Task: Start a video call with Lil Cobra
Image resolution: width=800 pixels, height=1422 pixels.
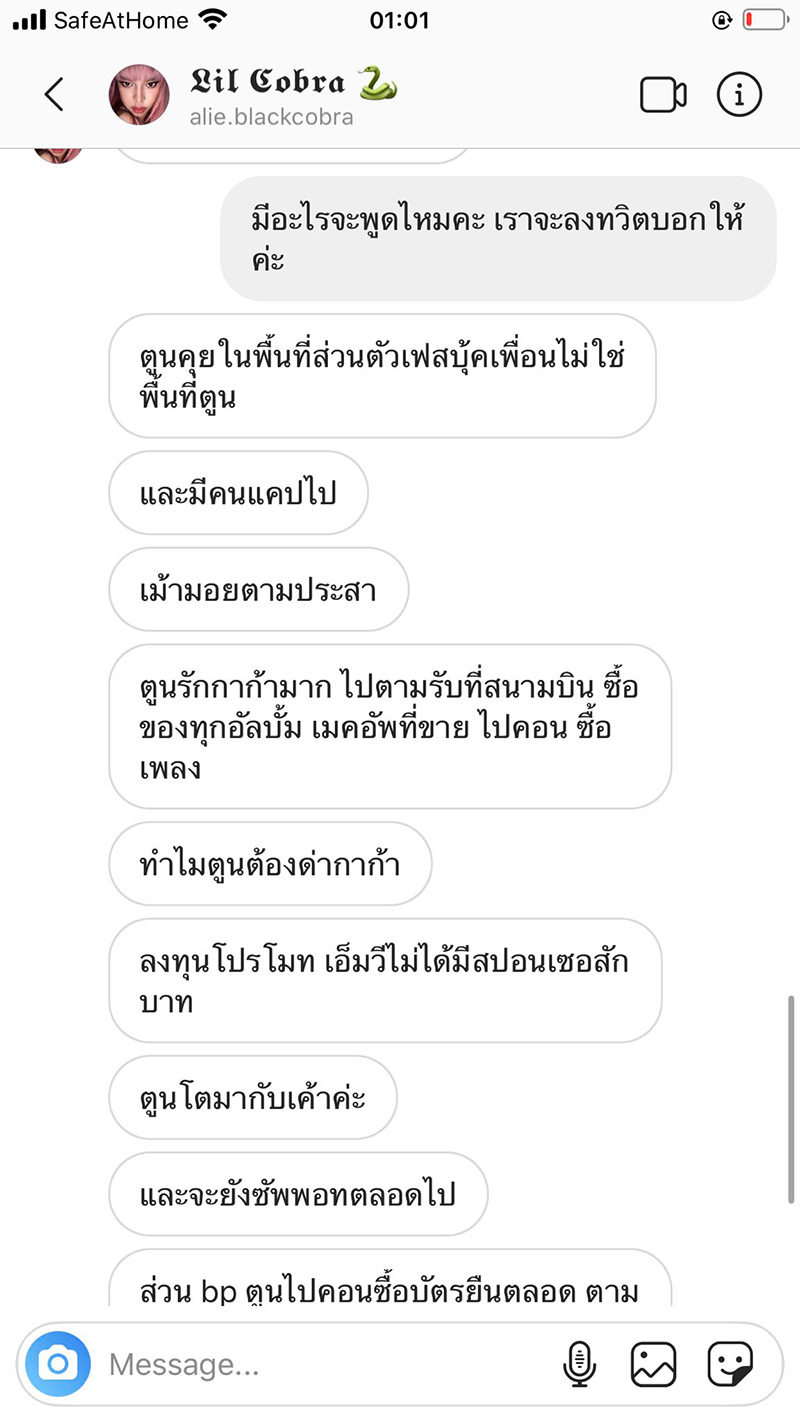Action: pyautogui.click(x=661, y=94)
